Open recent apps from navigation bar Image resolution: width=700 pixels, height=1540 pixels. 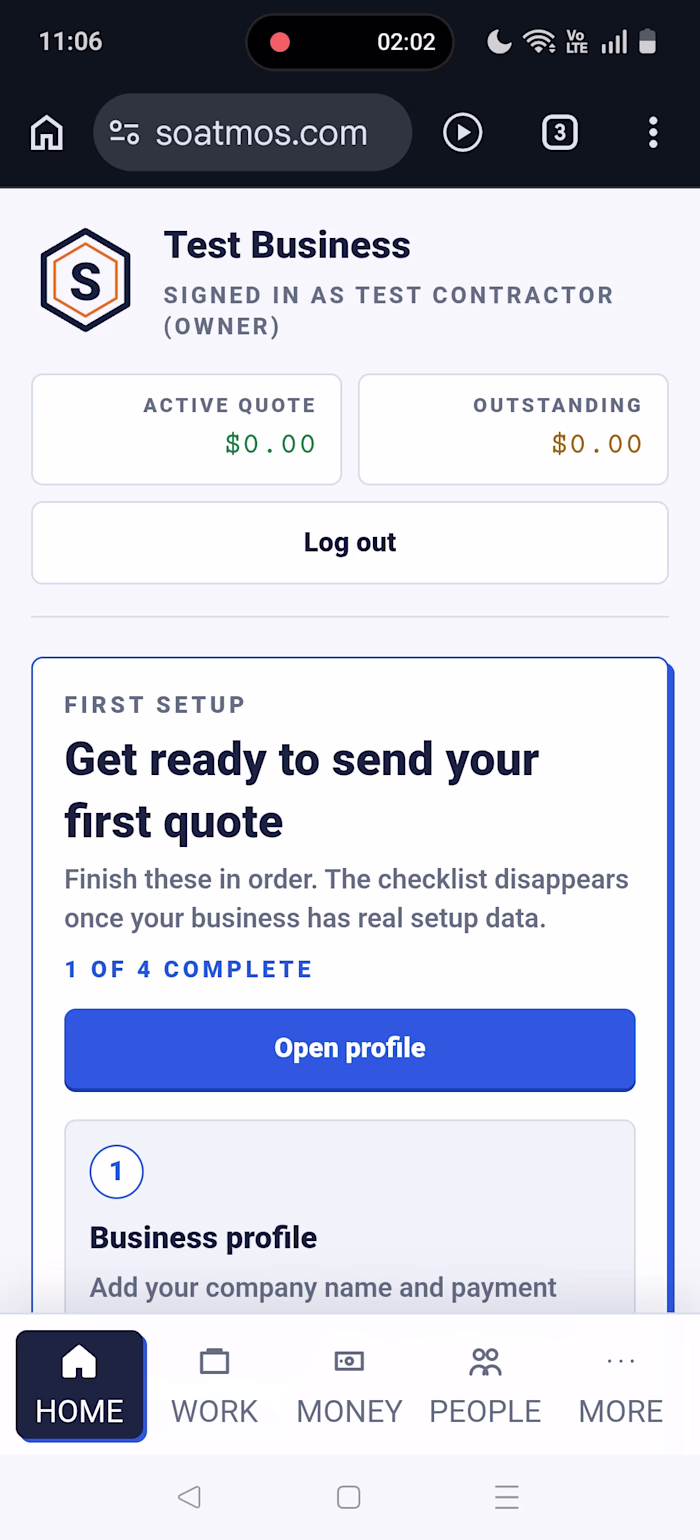pos(507,1496)
